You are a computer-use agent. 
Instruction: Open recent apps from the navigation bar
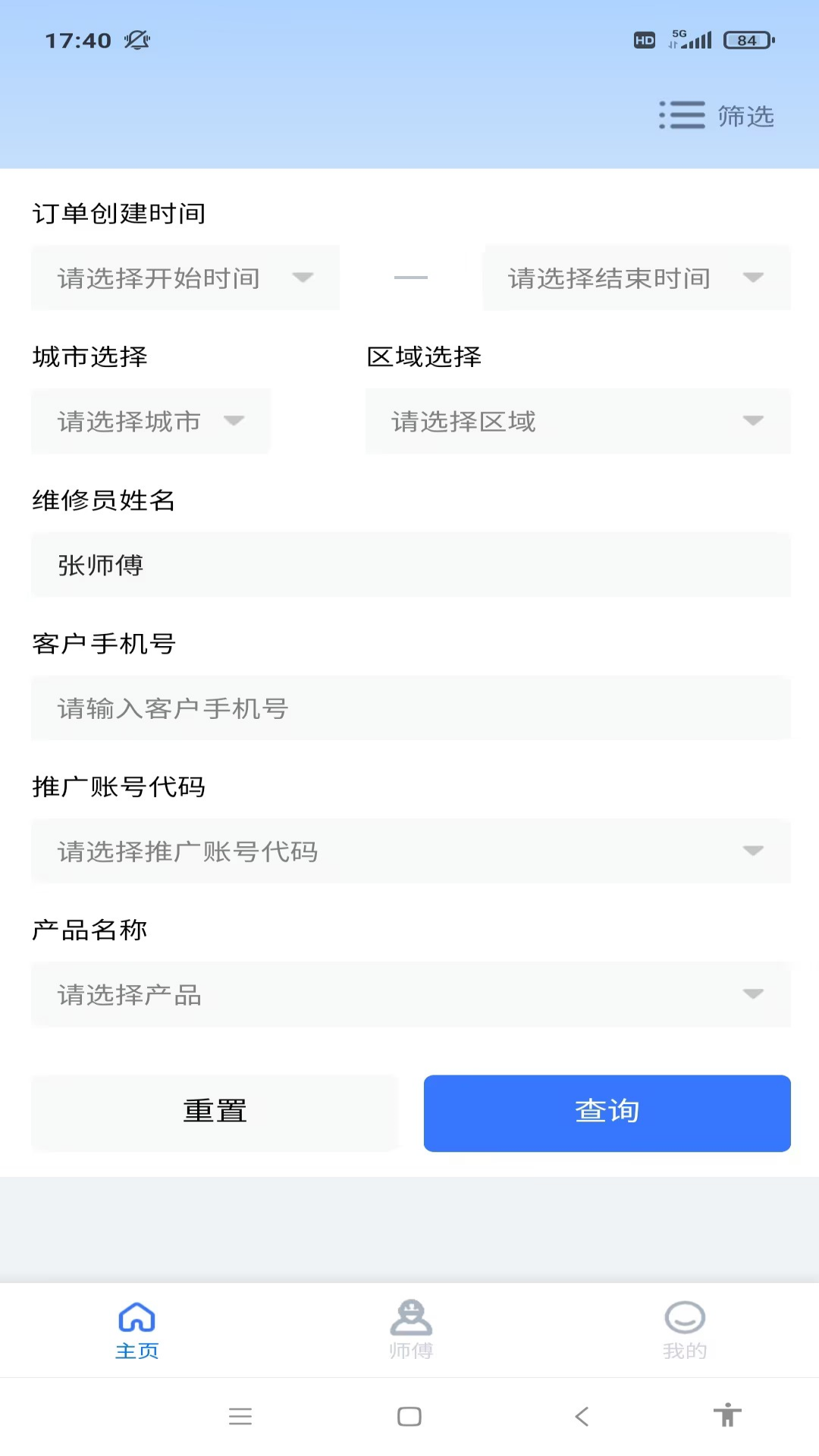tap(240, 1416)
